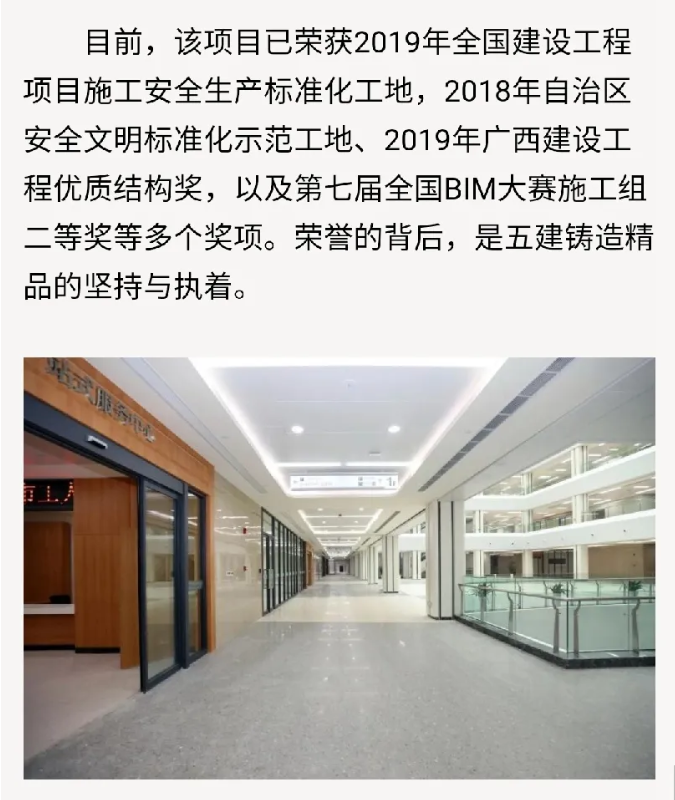Open the building hallway photo in the article
Viewport: 675px width, 800px height.
coord(339,568)
